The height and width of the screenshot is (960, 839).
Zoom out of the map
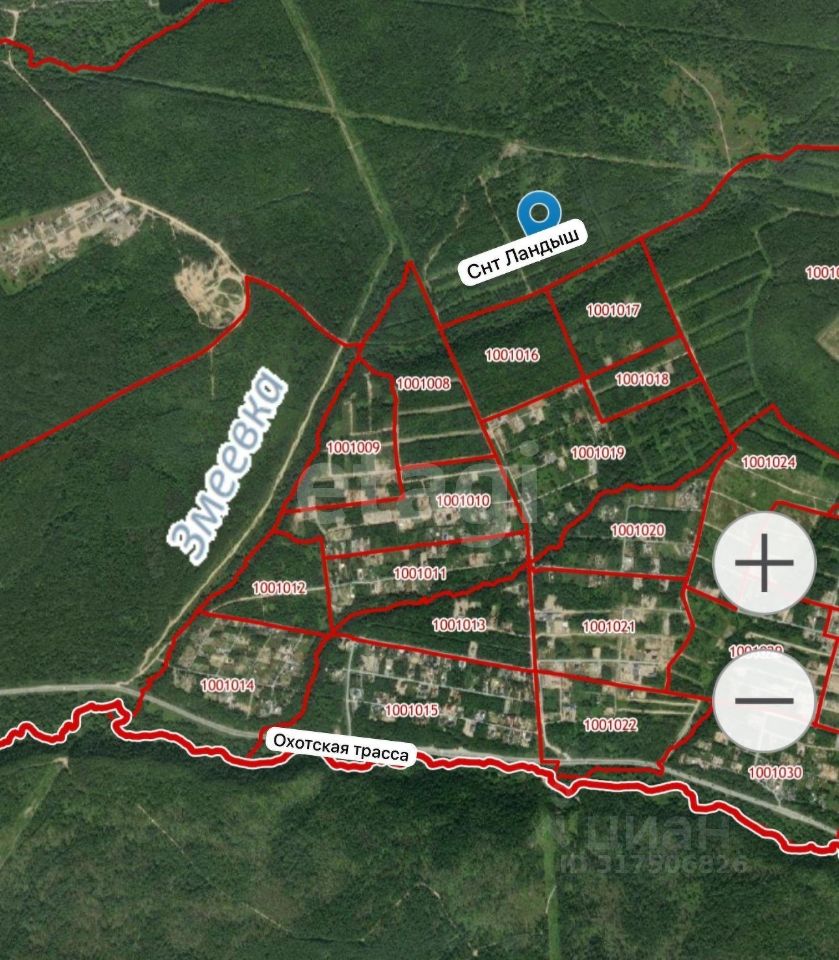(764, 700)
